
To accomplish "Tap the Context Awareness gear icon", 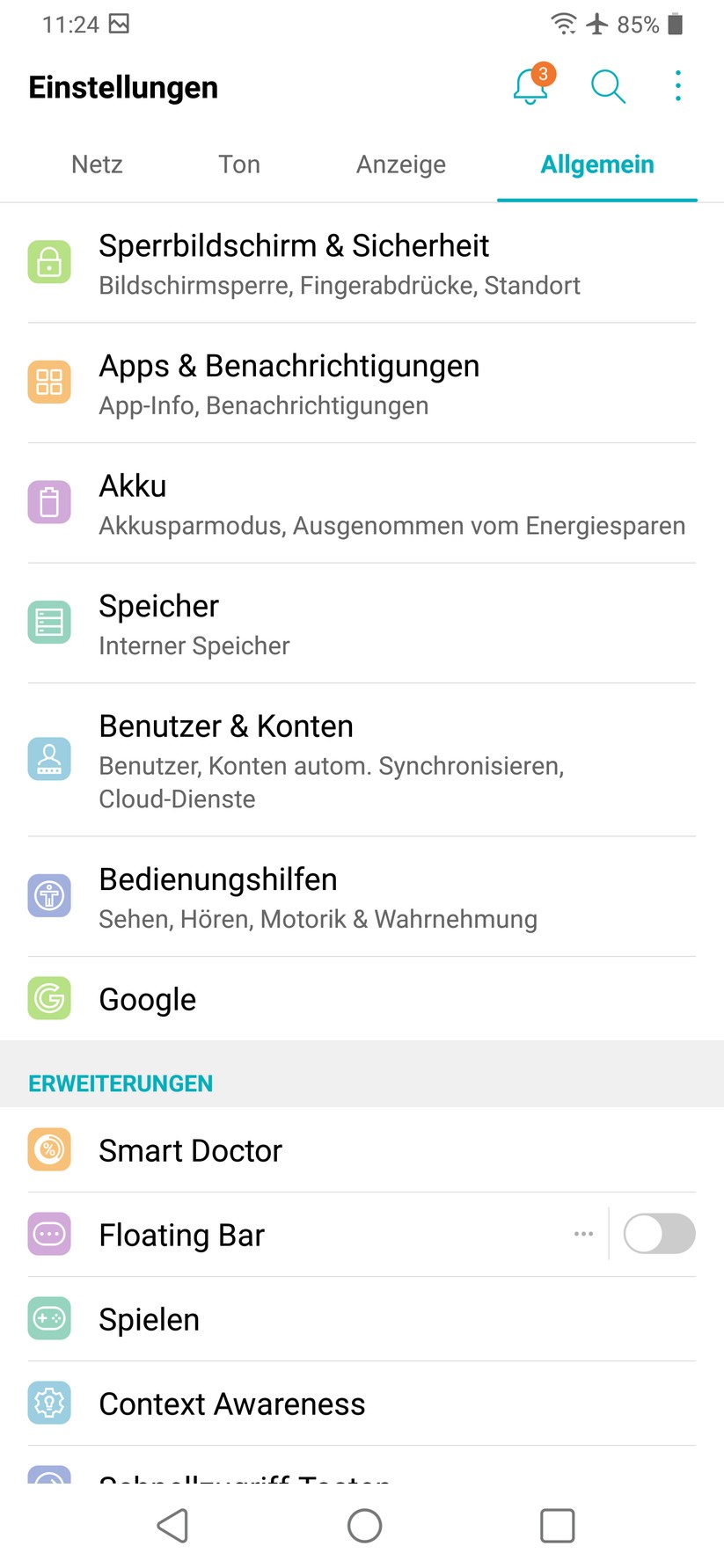I will tap(49, 1403).
